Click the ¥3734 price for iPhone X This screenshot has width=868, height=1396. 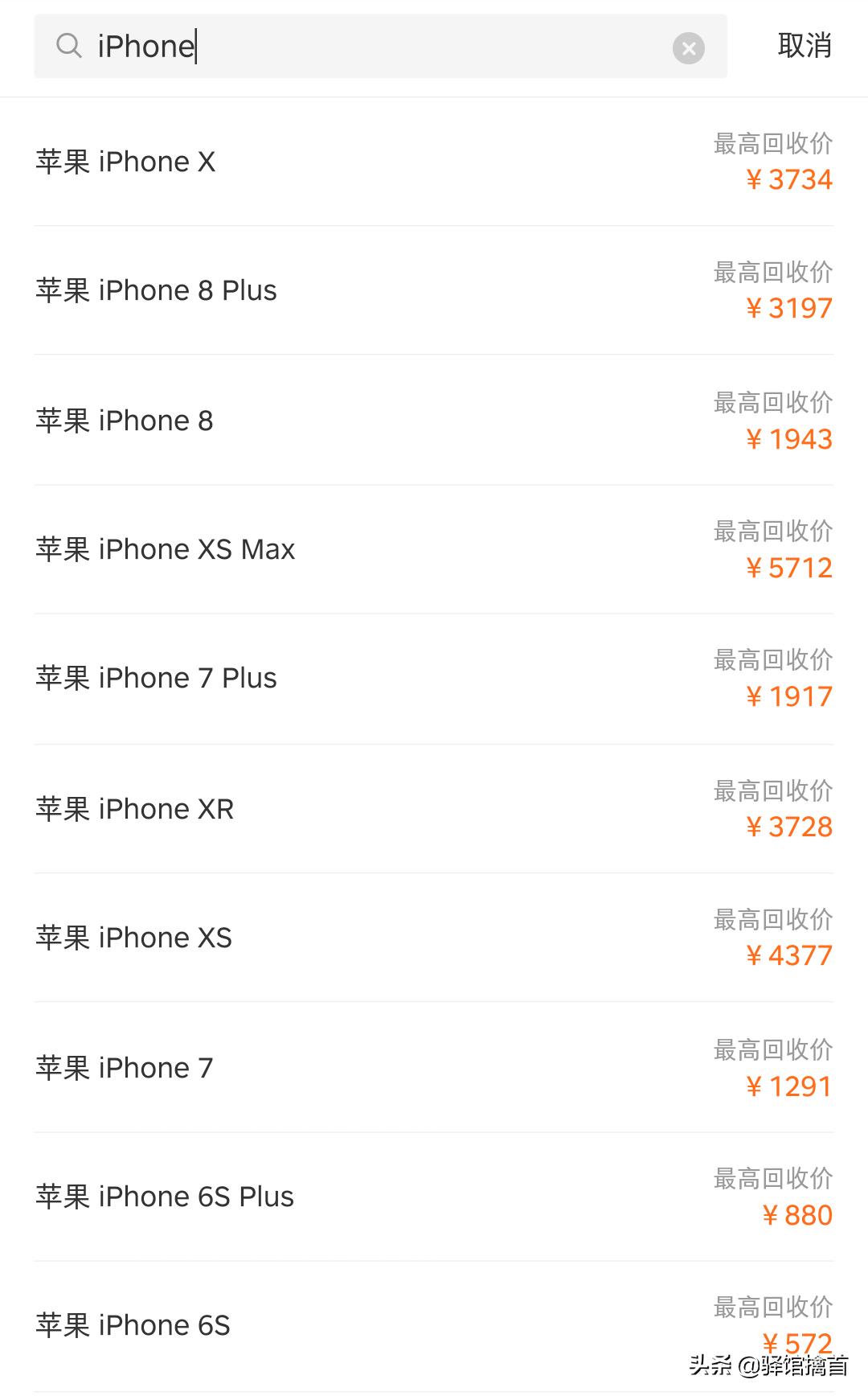(x=789, y=179)
